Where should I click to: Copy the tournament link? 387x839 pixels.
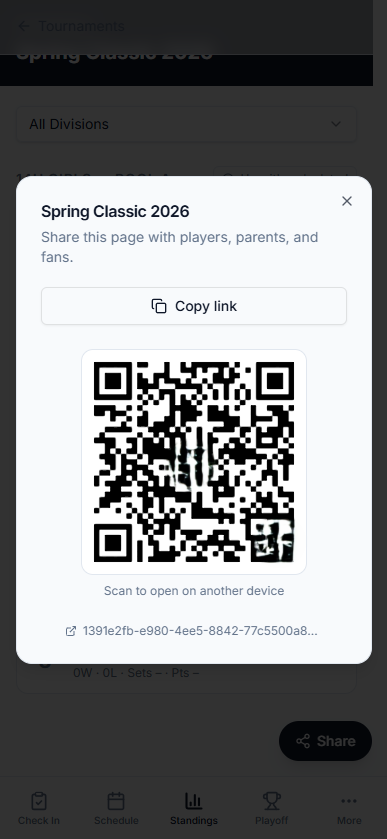(x=194, y=306)
